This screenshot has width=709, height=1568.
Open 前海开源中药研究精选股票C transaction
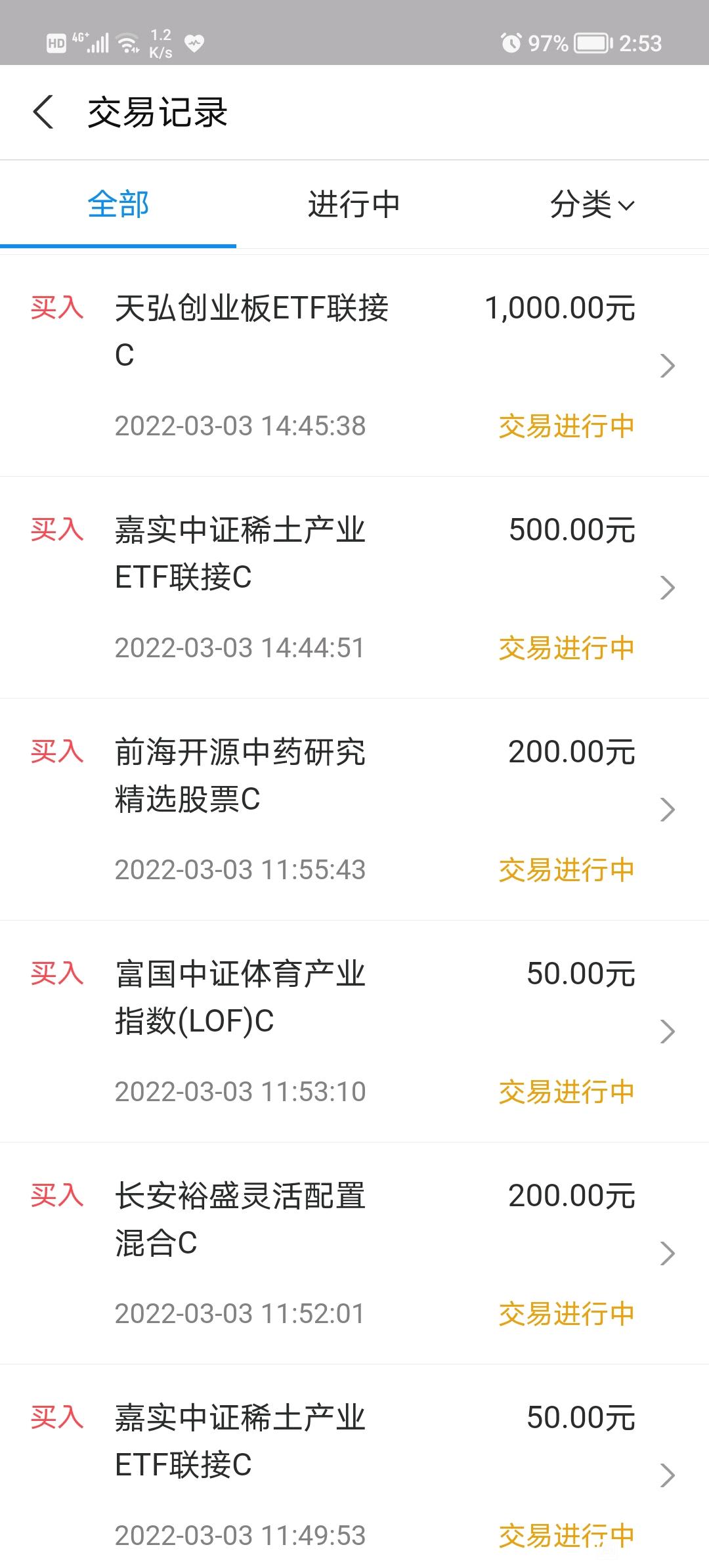354,810
